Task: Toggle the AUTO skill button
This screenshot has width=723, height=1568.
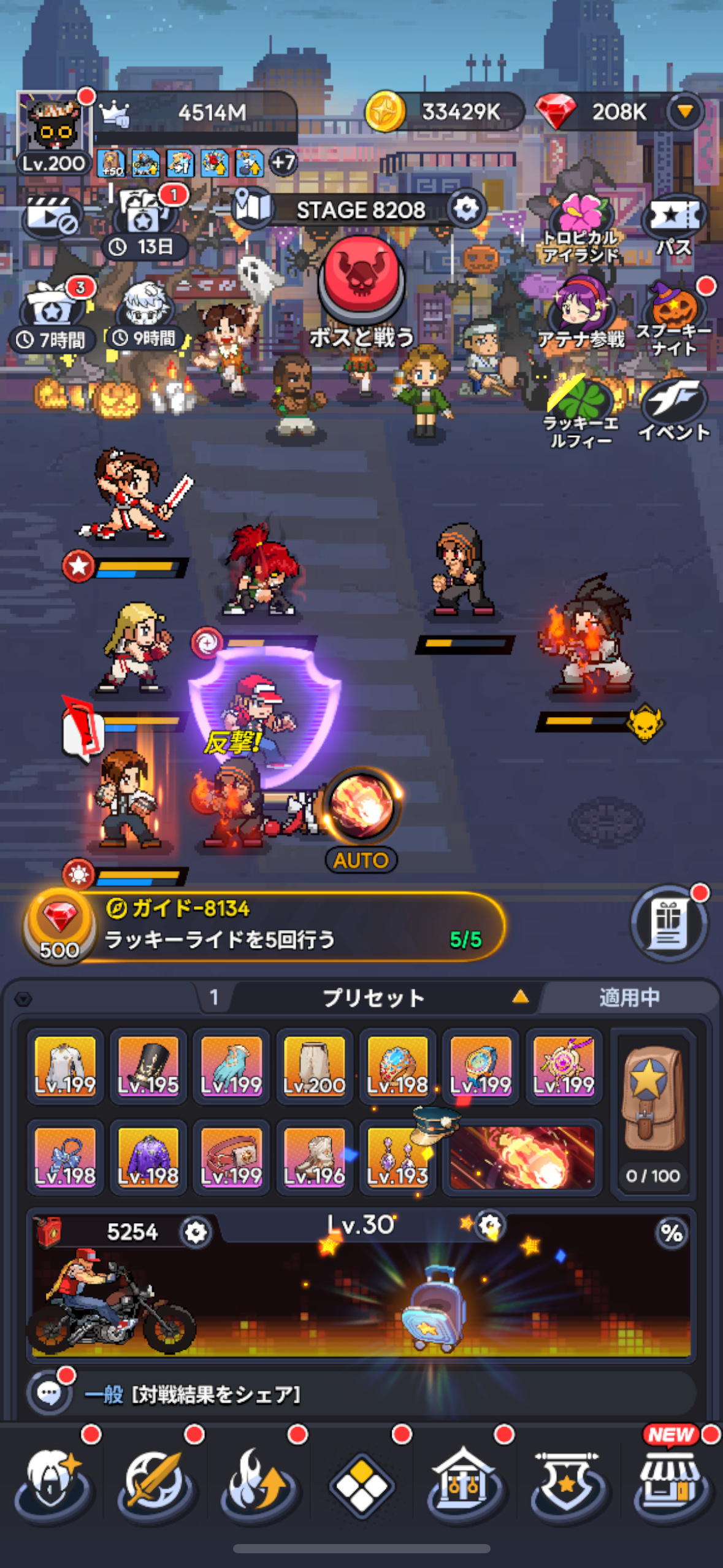Action: click(x=361, y=817)
